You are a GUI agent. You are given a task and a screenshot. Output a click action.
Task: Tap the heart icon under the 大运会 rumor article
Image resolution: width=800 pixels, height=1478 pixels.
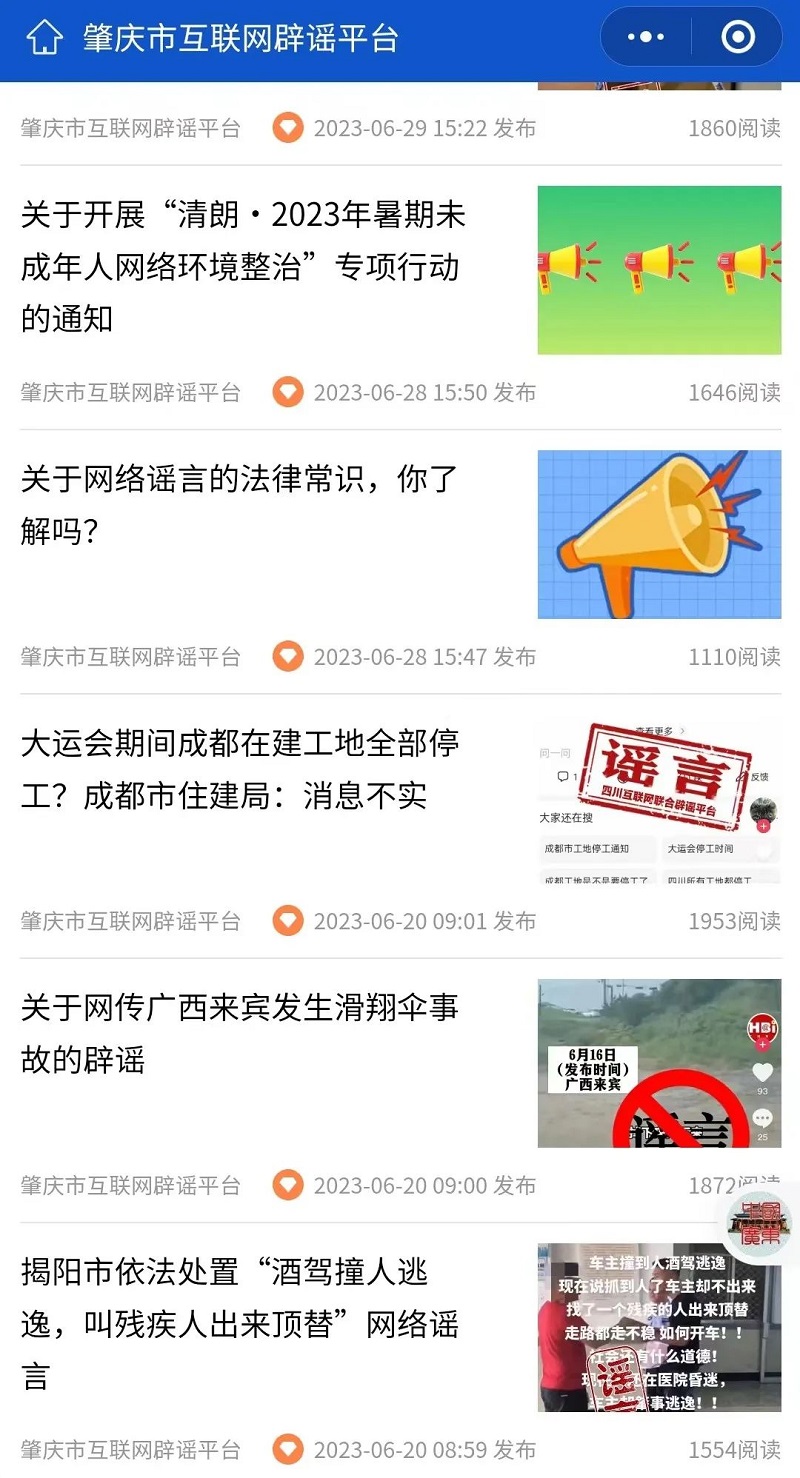(x=287, y=921)
